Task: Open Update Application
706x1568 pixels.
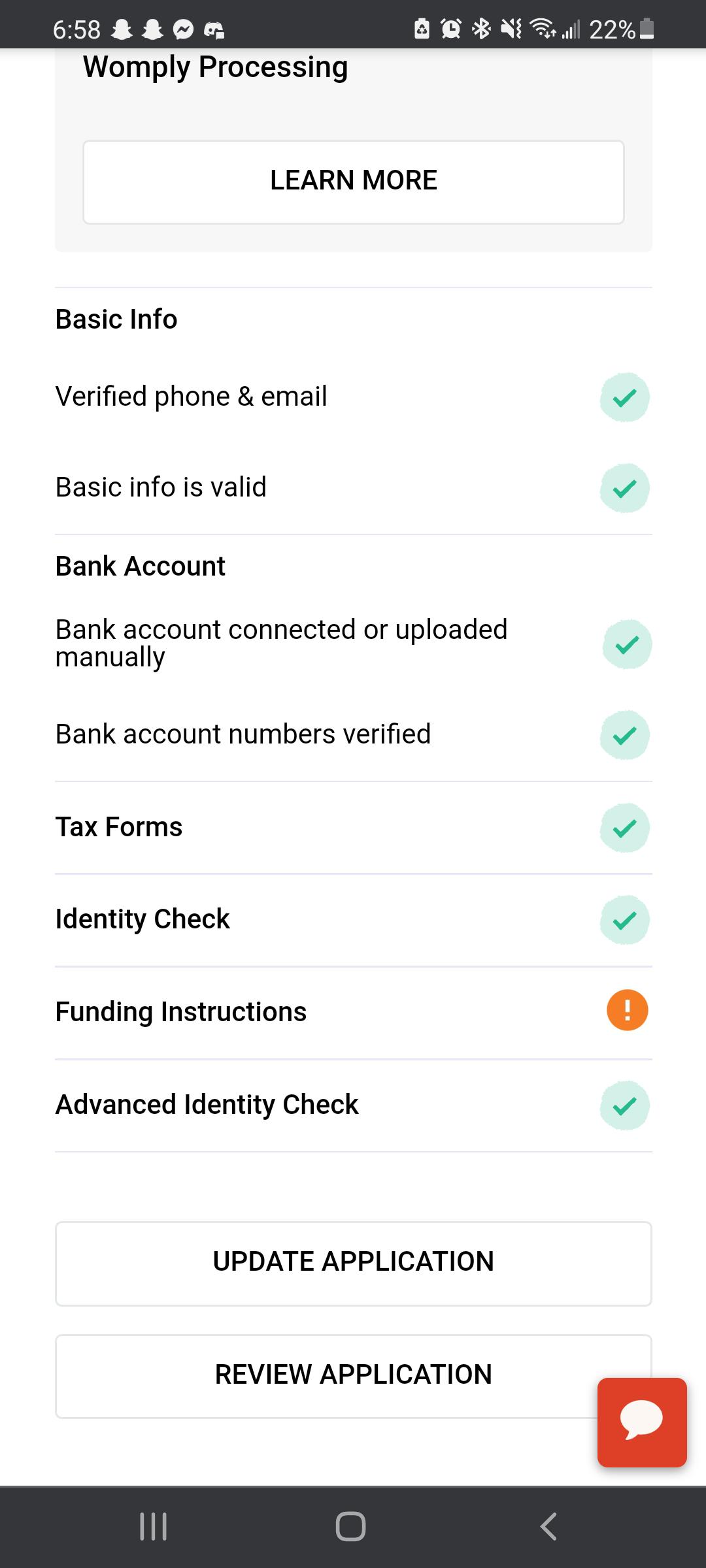Action: tap(353, 1263)
